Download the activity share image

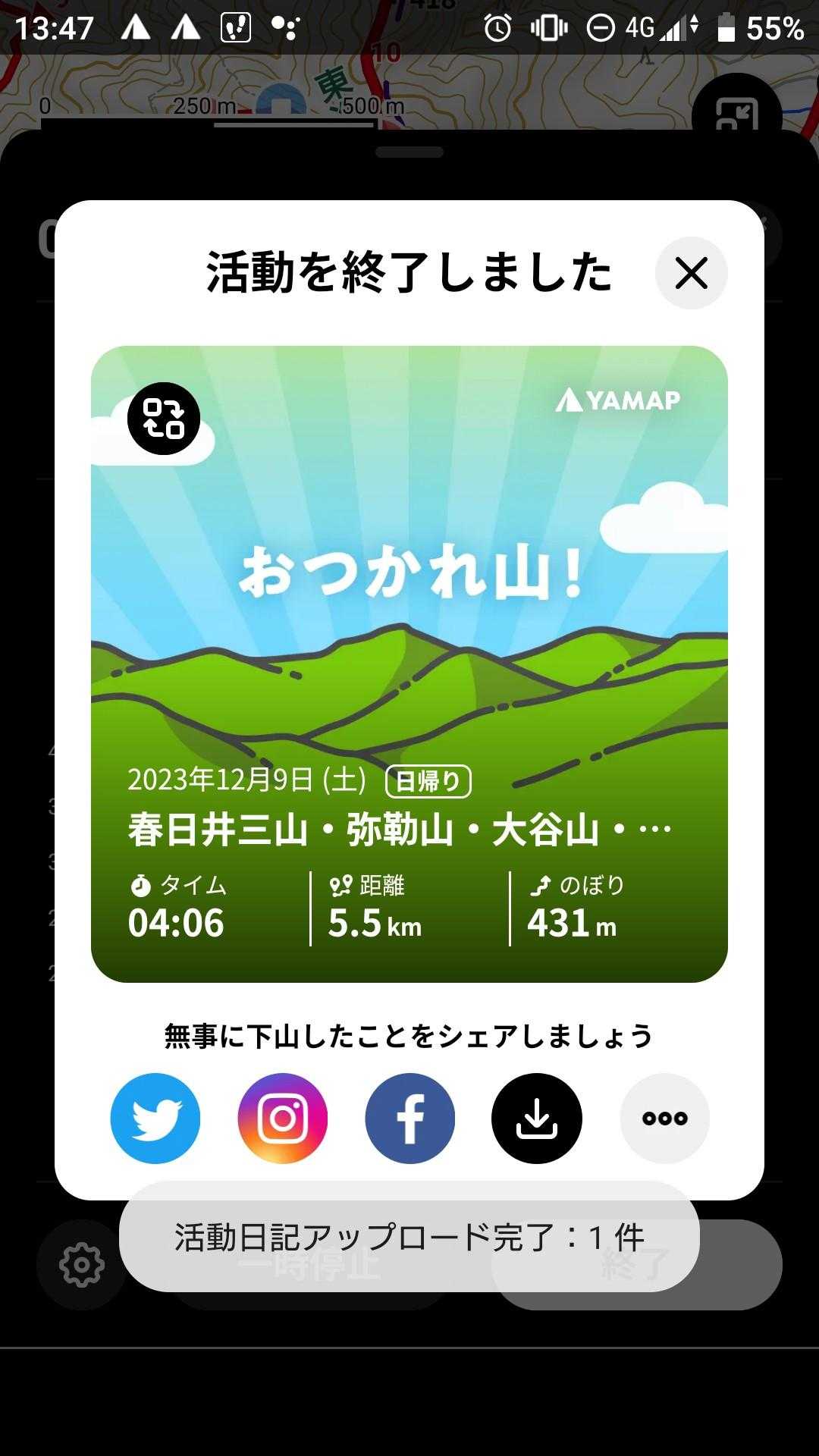coord(537,1118)
